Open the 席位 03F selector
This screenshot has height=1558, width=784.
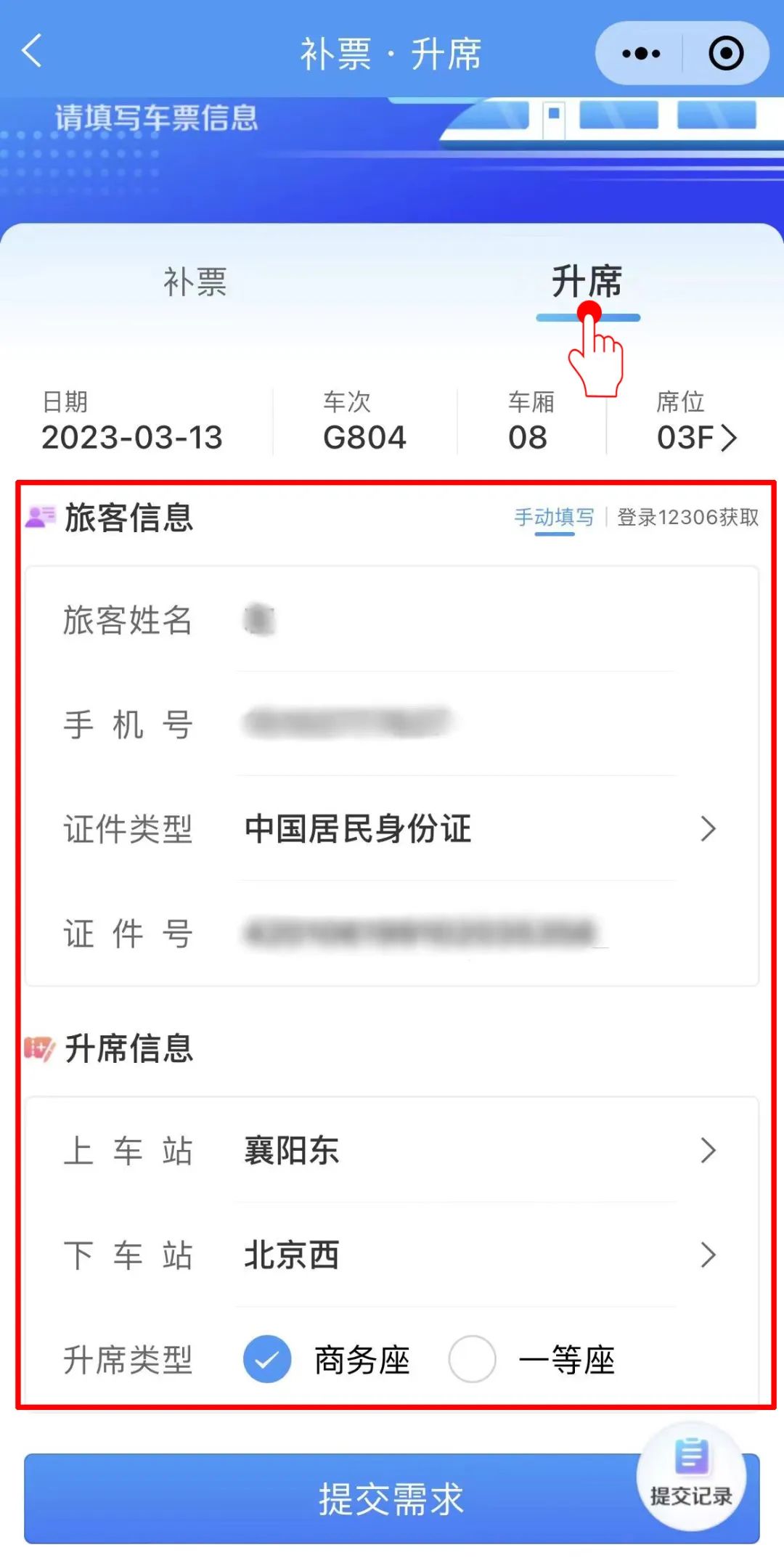695,437
